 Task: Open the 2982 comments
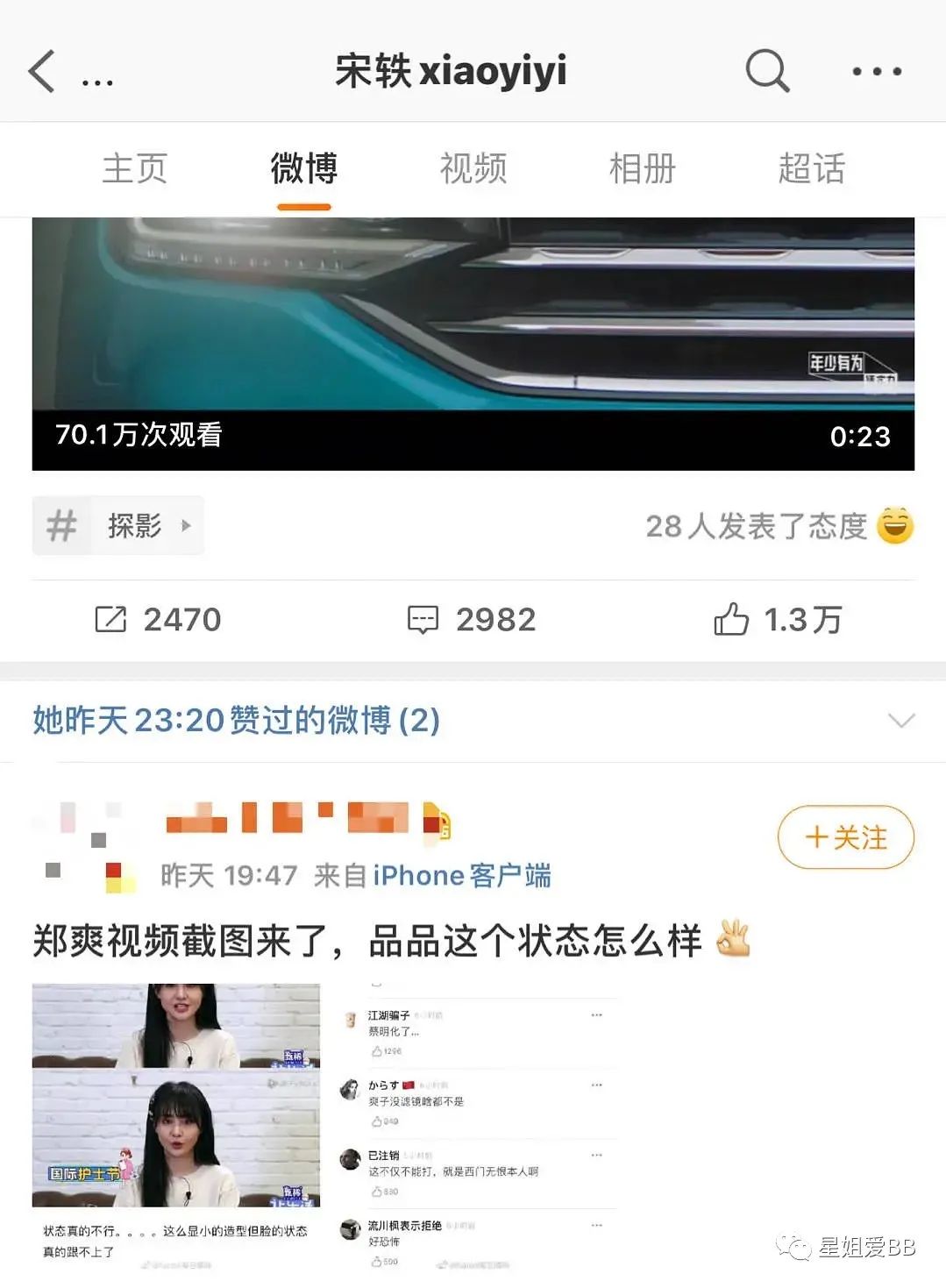(472, 620)
